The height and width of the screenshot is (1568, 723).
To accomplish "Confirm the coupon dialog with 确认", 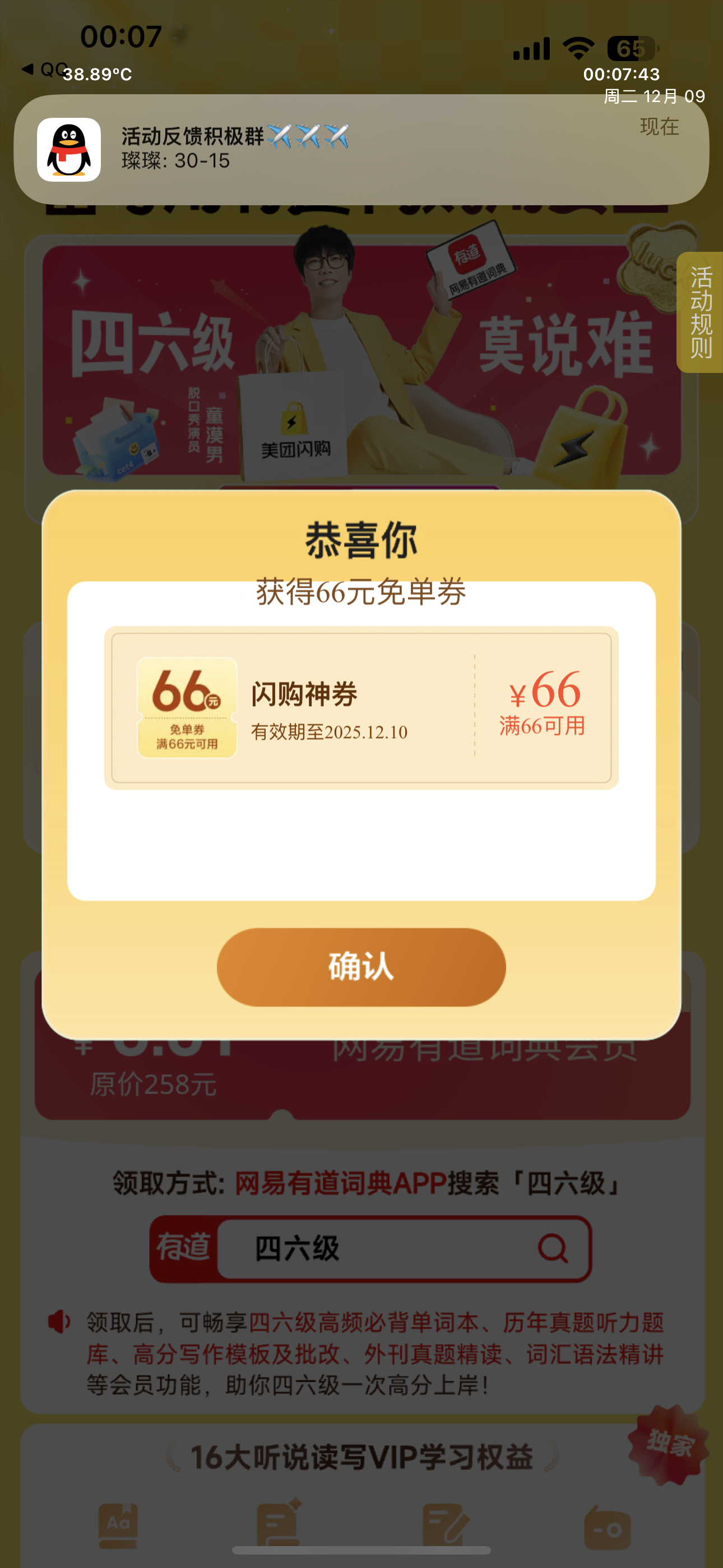I will 361,967.
